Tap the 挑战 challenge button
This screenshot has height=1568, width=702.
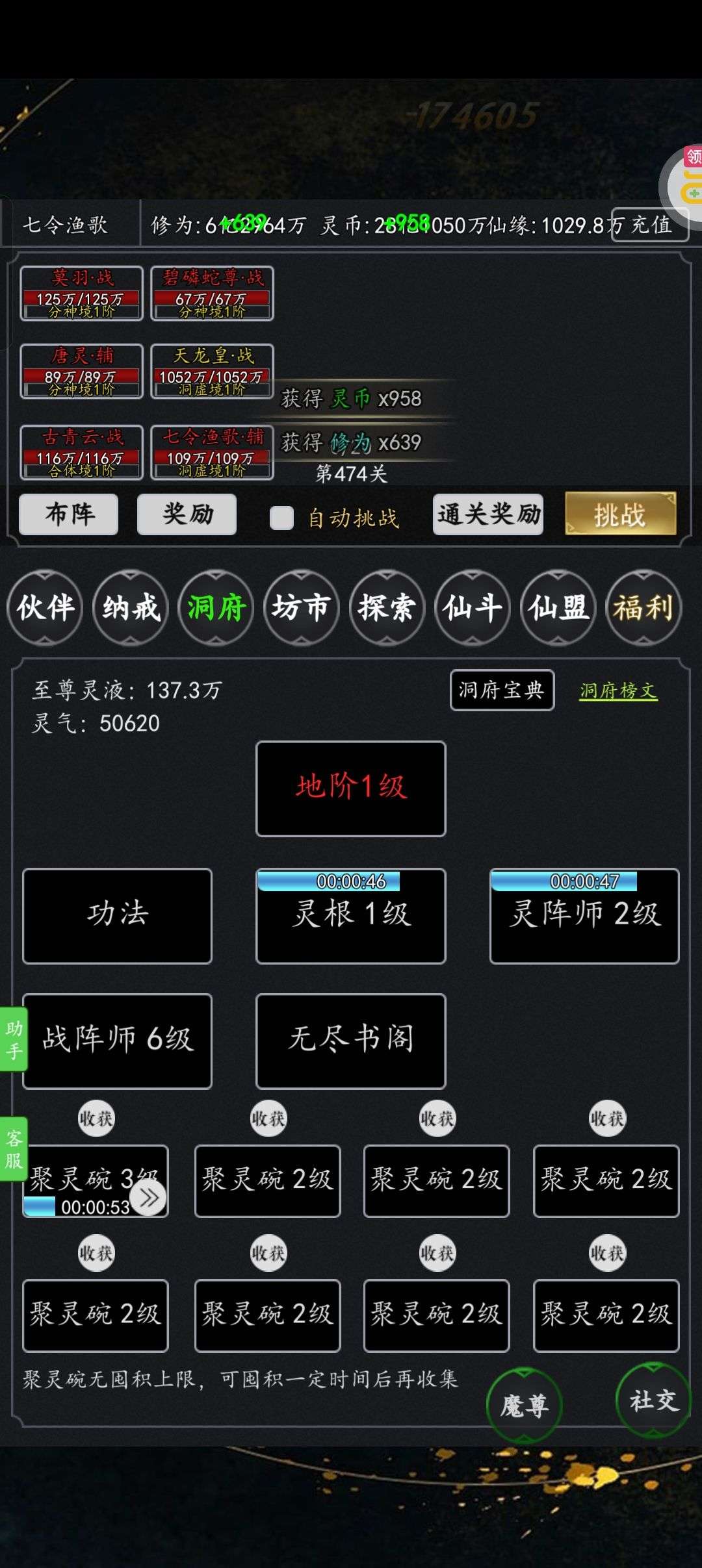[620, 514]
